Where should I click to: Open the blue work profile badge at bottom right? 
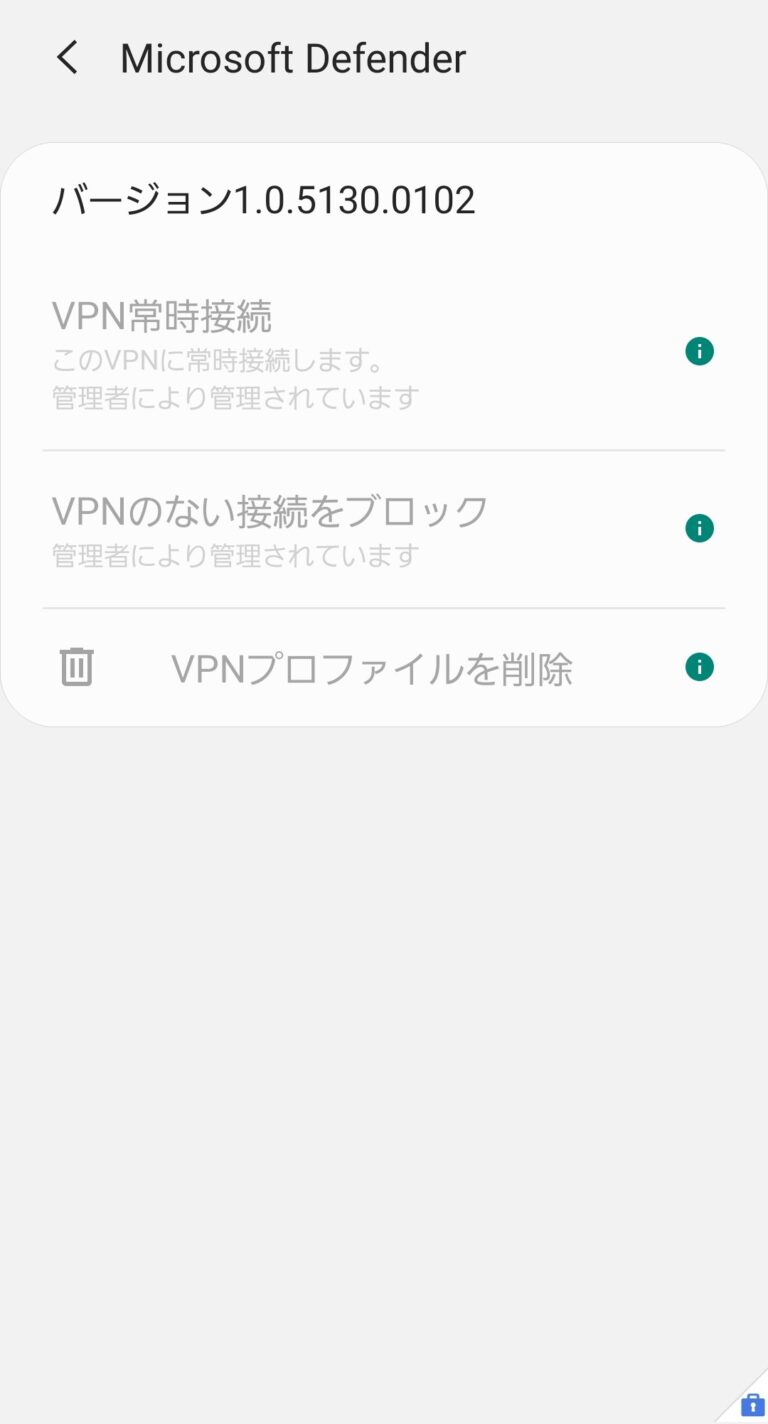tap(752, 1404)
